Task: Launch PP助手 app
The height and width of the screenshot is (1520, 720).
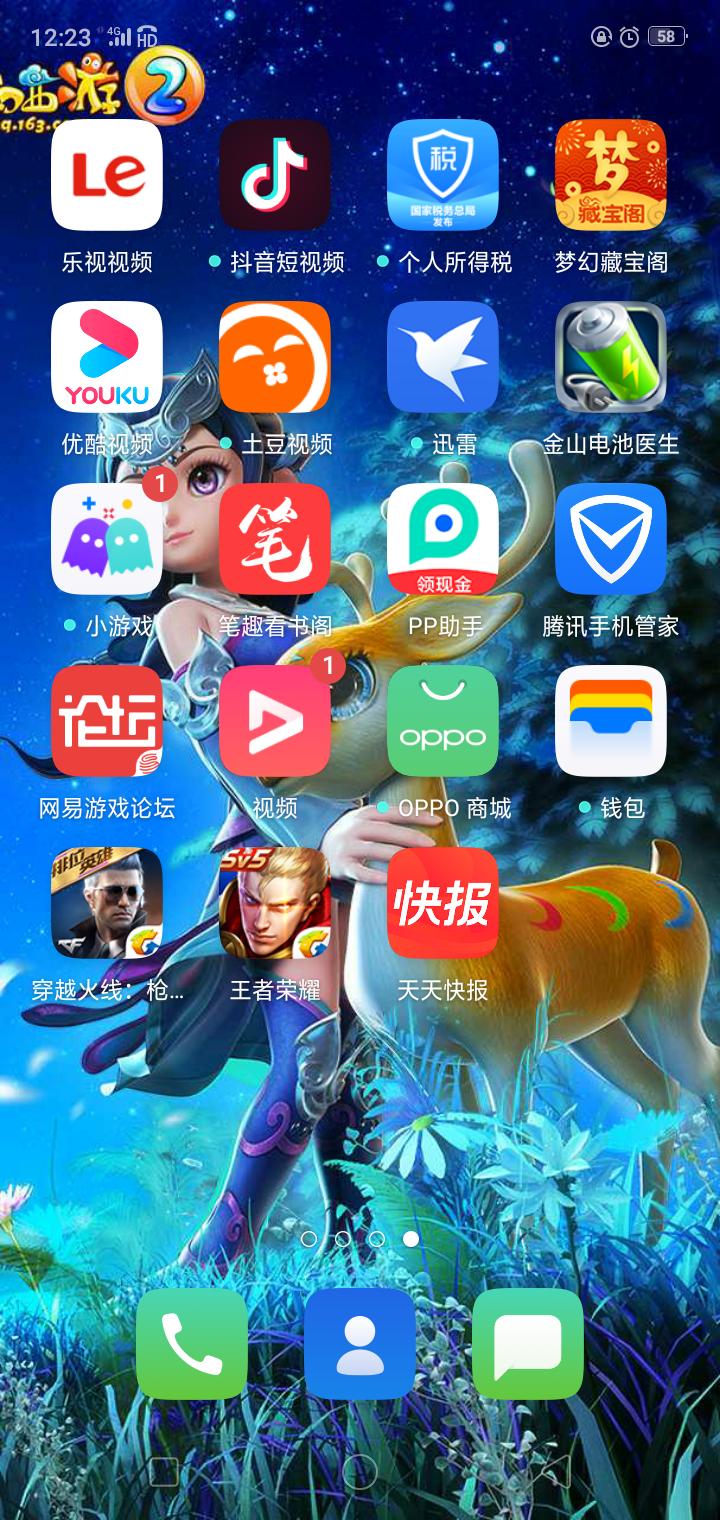Action: coord(443,539)
